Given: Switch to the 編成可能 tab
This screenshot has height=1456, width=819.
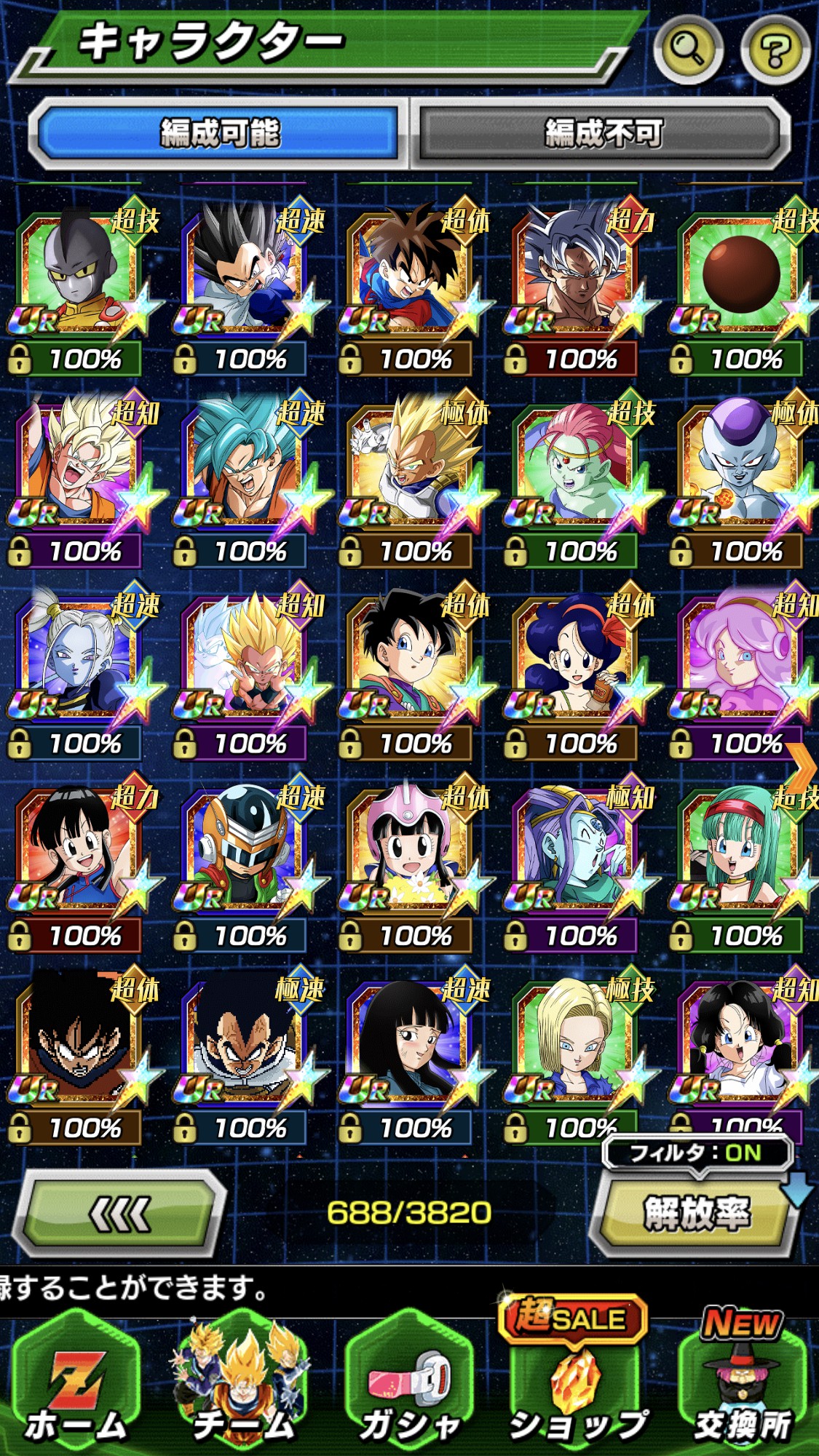Looking at the screenshot, I should click(x=219, y=133).
